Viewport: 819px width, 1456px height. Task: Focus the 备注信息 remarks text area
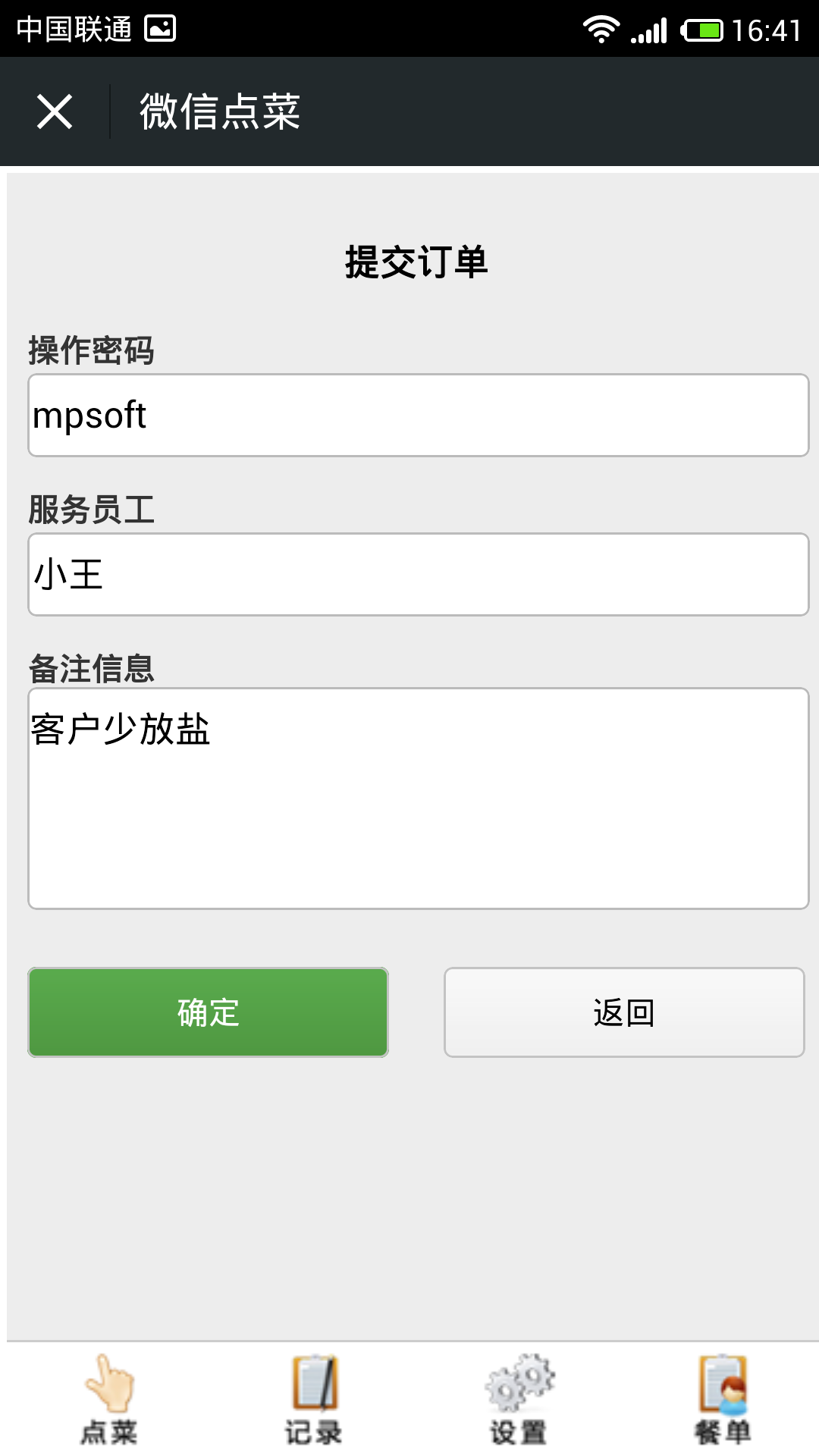pos(418,799)
